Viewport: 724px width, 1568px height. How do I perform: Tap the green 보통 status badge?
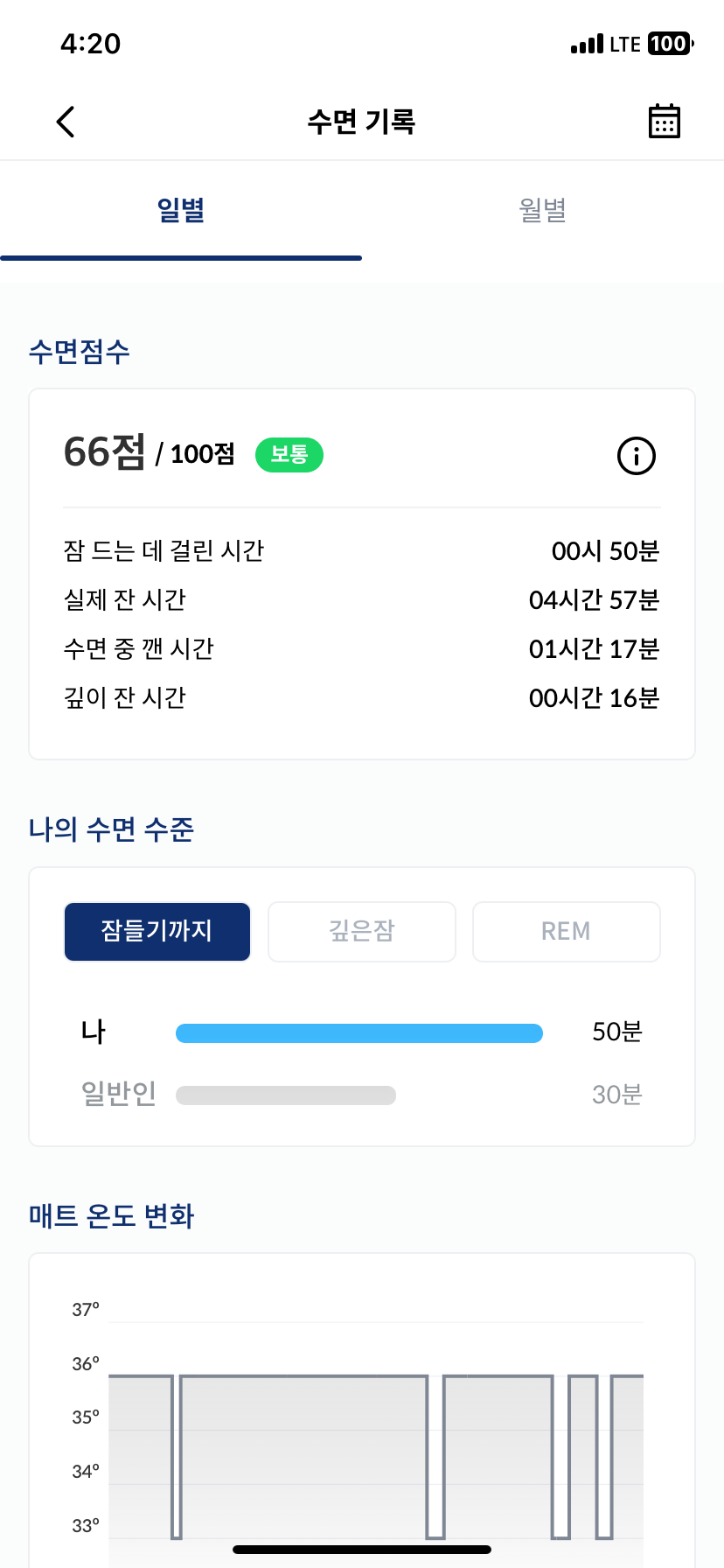[x=289, y=455]
